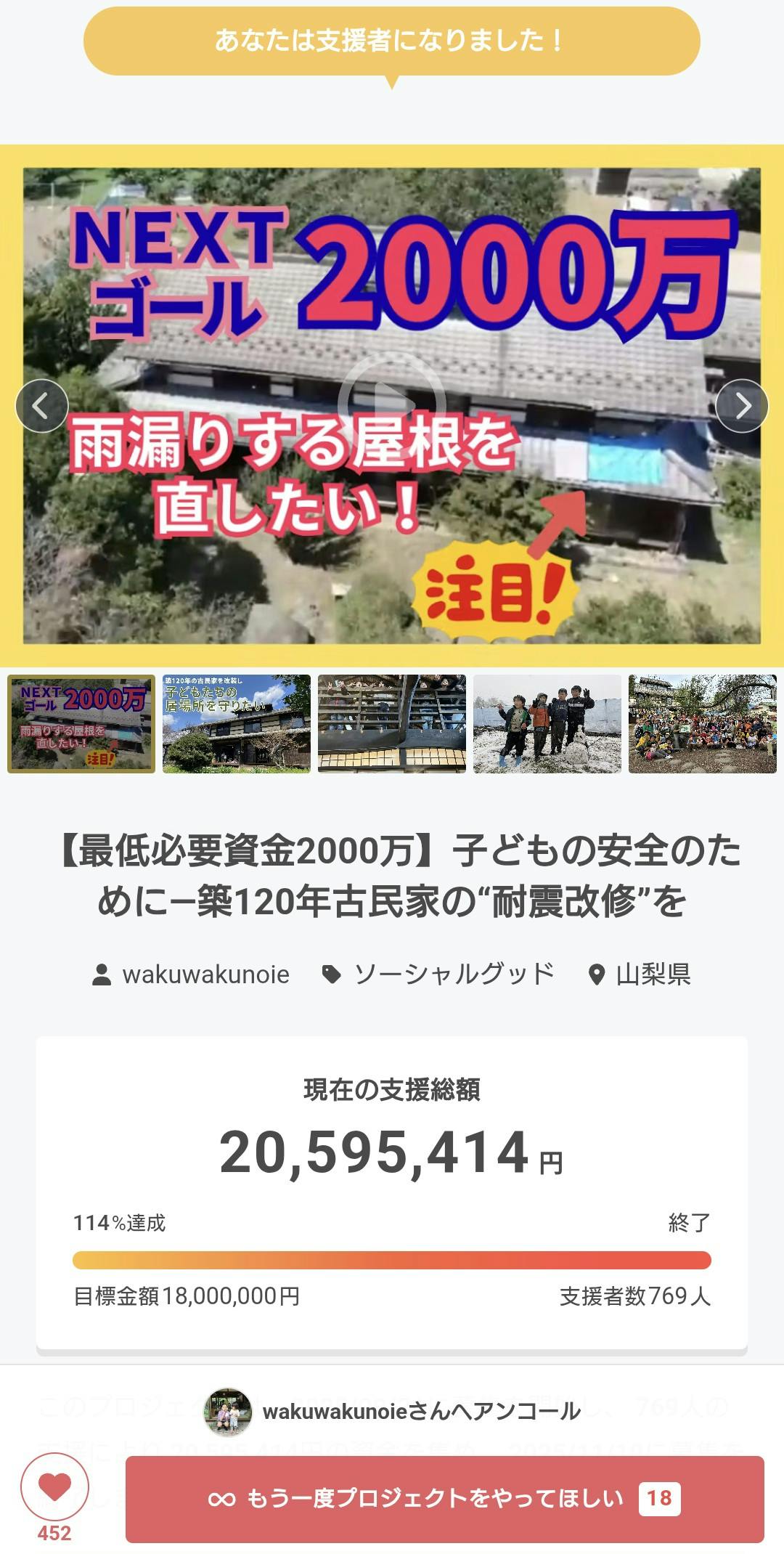Select the kids in snow thumbnail
Image resolution: width=784 pixels, height=1554 pixels.
point(547,723)
